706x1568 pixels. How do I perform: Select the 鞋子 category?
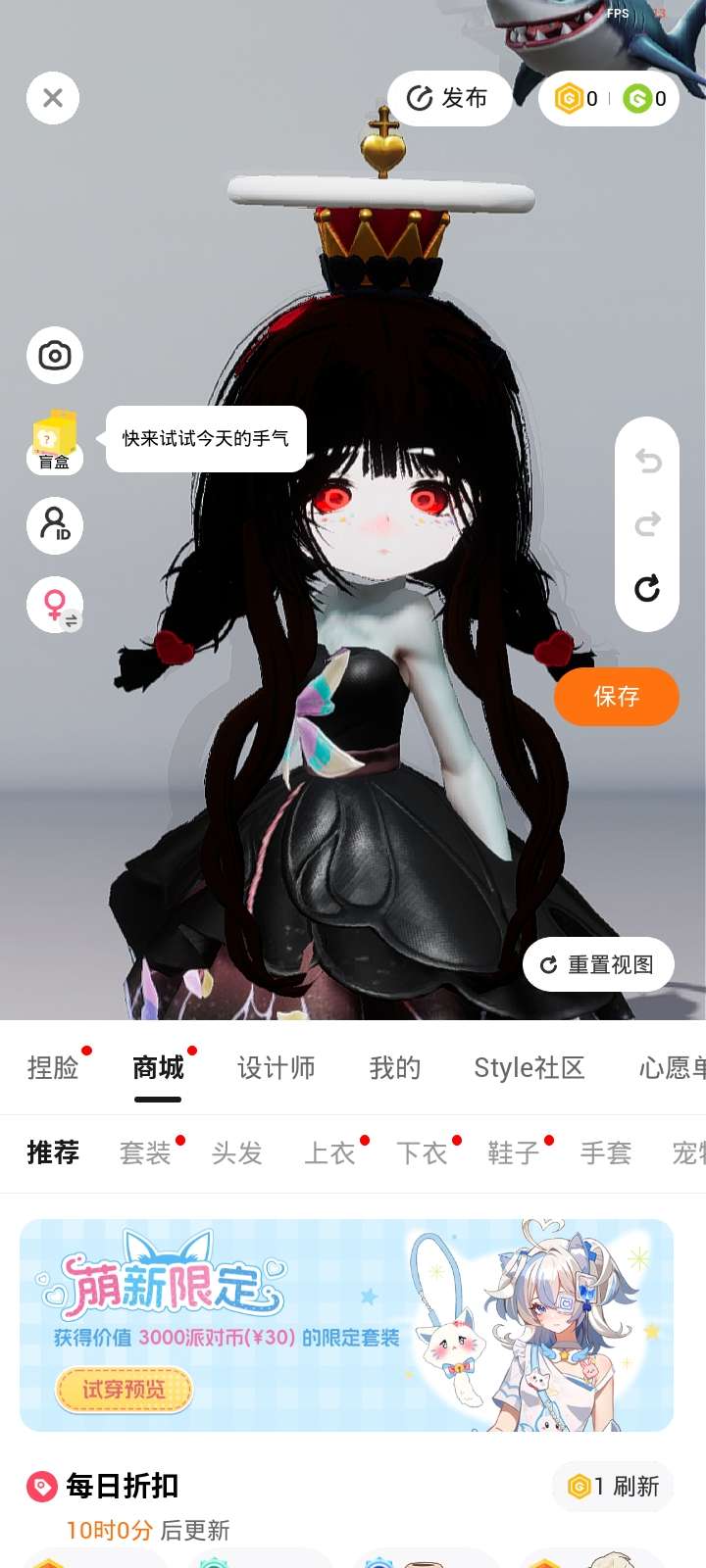click(x=514, y=1152)
